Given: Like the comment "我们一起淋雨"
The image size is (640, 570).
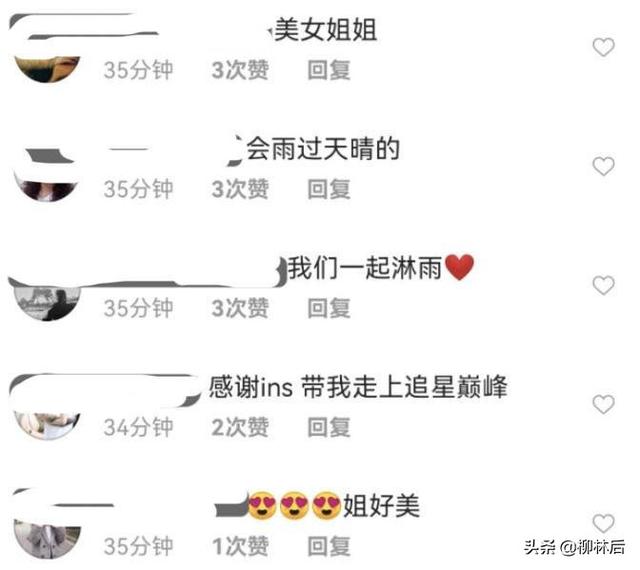Looking at the screenshot, I should [603, 285].
